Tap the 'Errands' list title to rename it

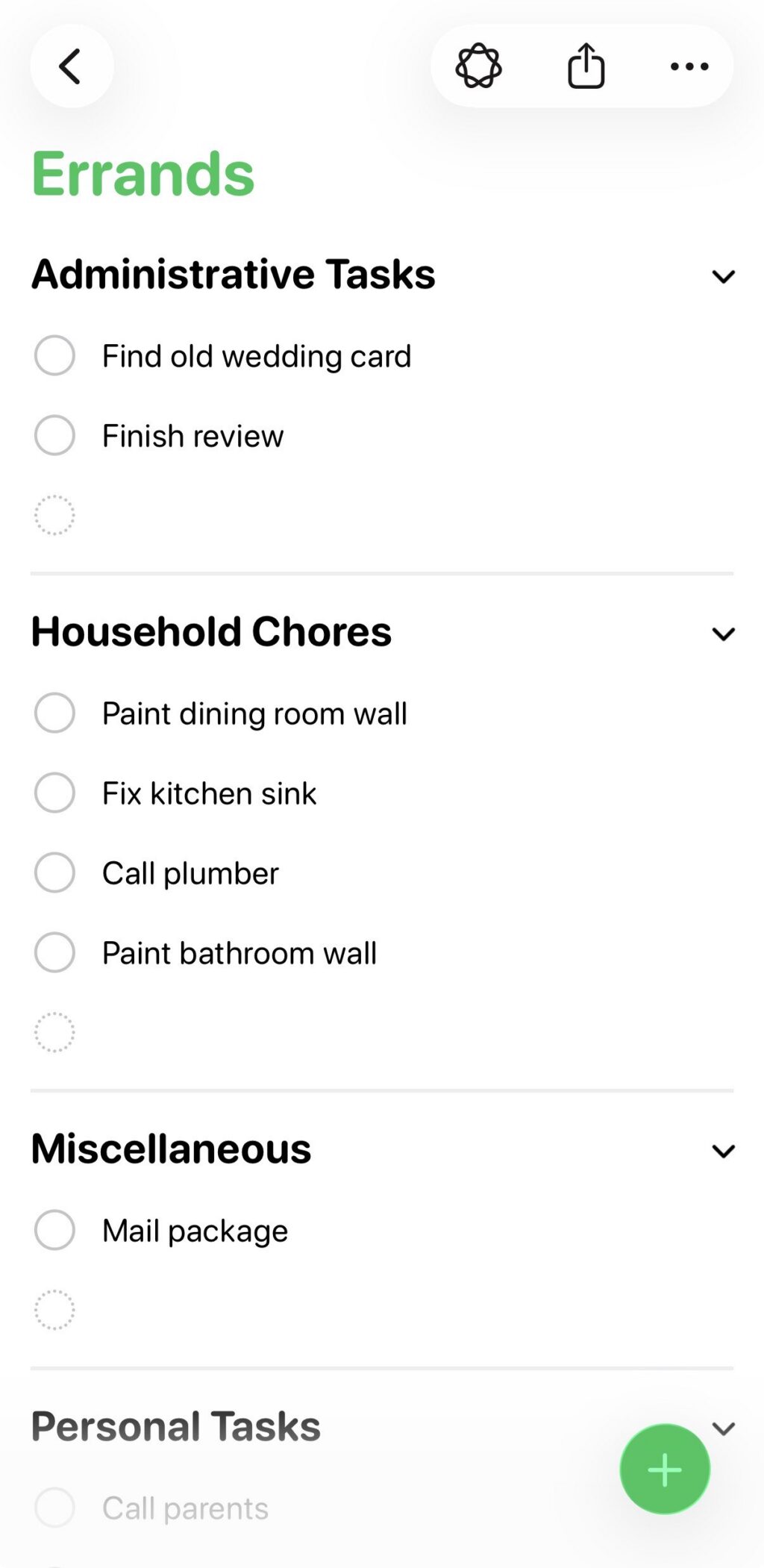point(143,172)
